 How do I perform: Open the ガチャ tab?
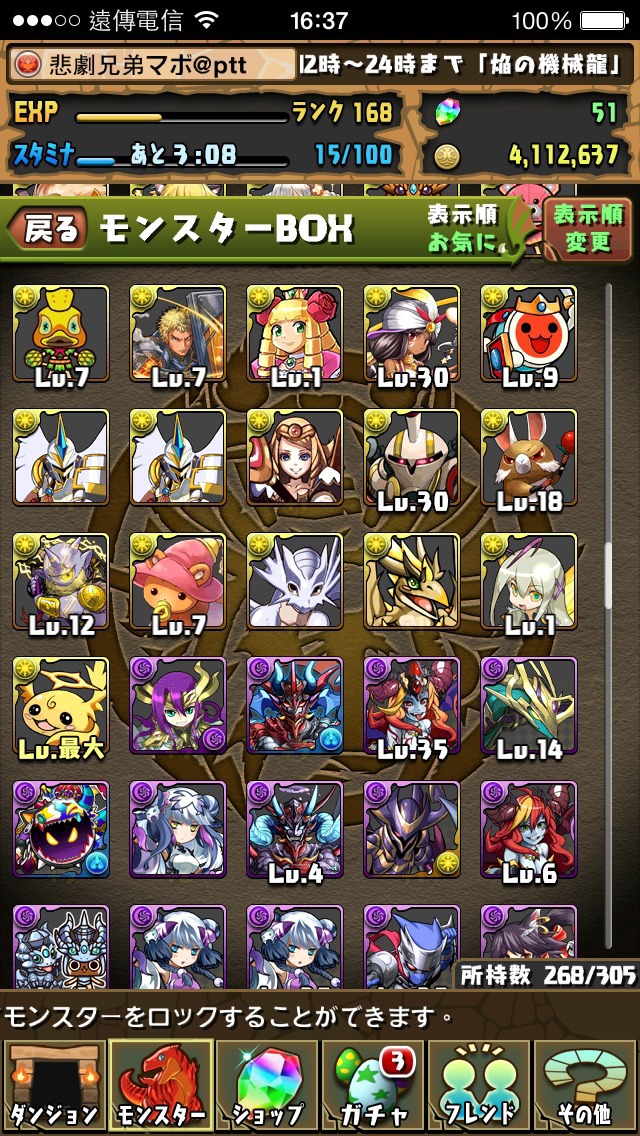tap(373, 1085)
